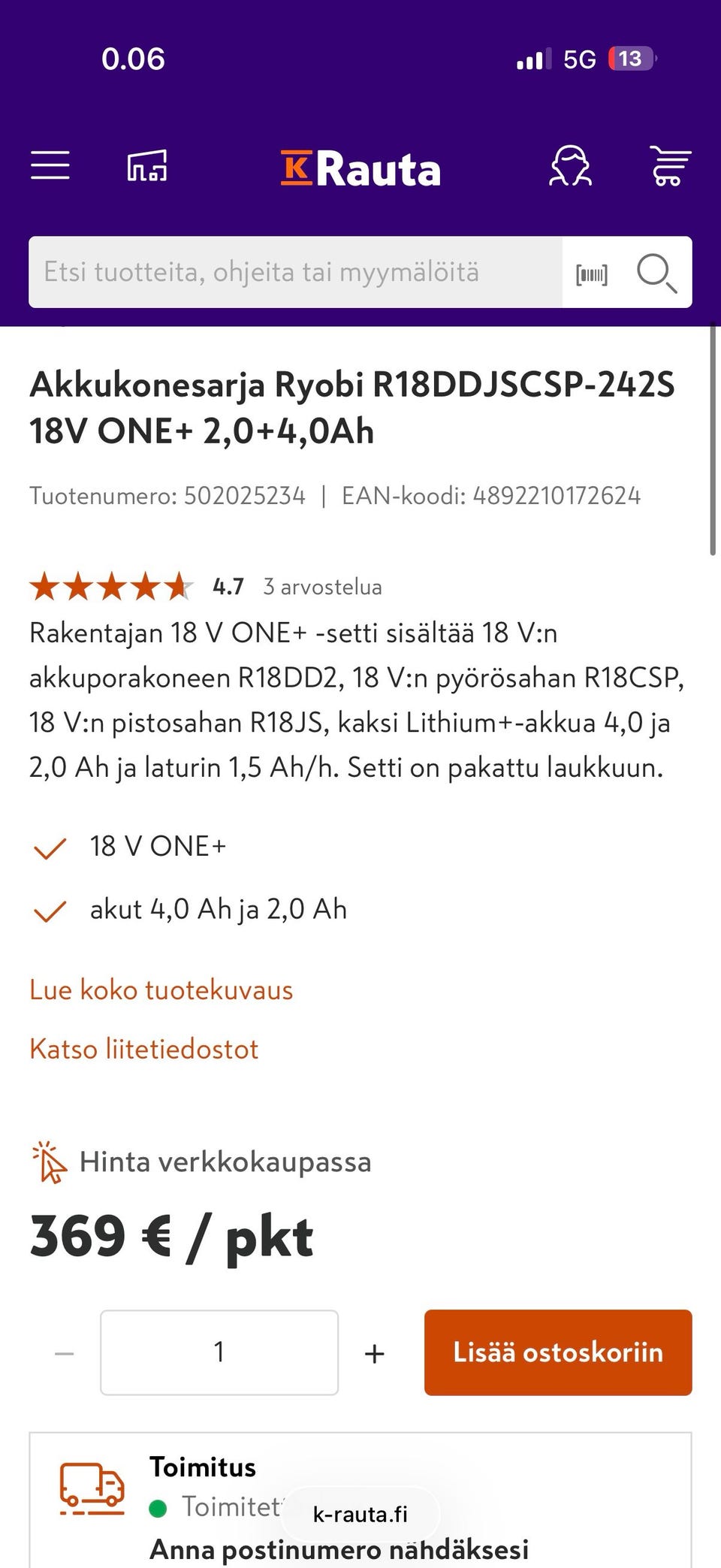Increase quantity with the plus stepper

click(x=373, y=1352)
